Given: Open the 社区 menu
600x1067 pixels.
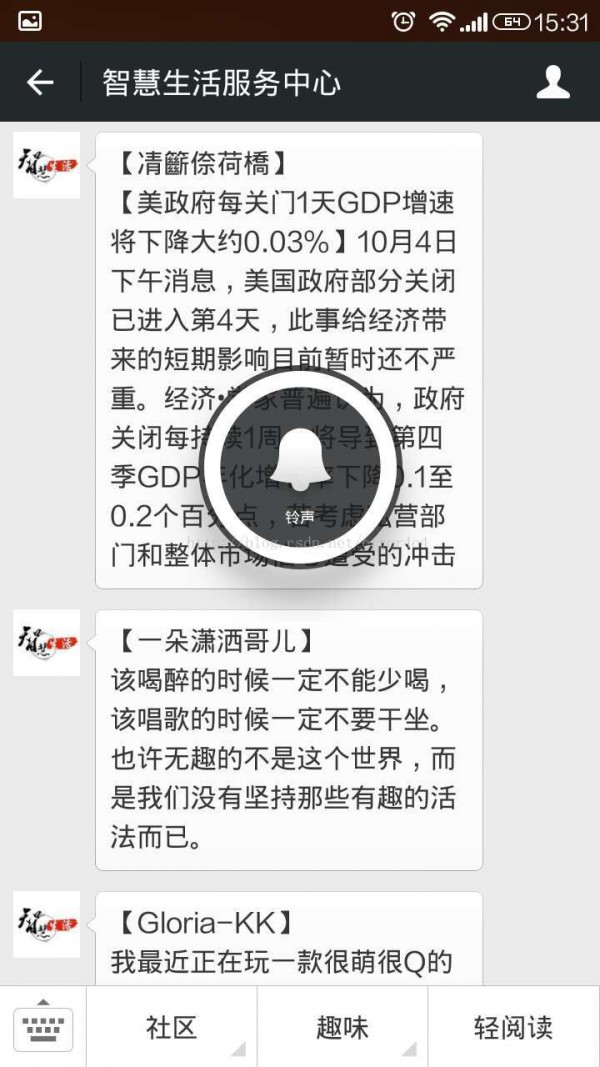Looking at the screenshot, I should pyautogui.click(x=172, y=1026).
